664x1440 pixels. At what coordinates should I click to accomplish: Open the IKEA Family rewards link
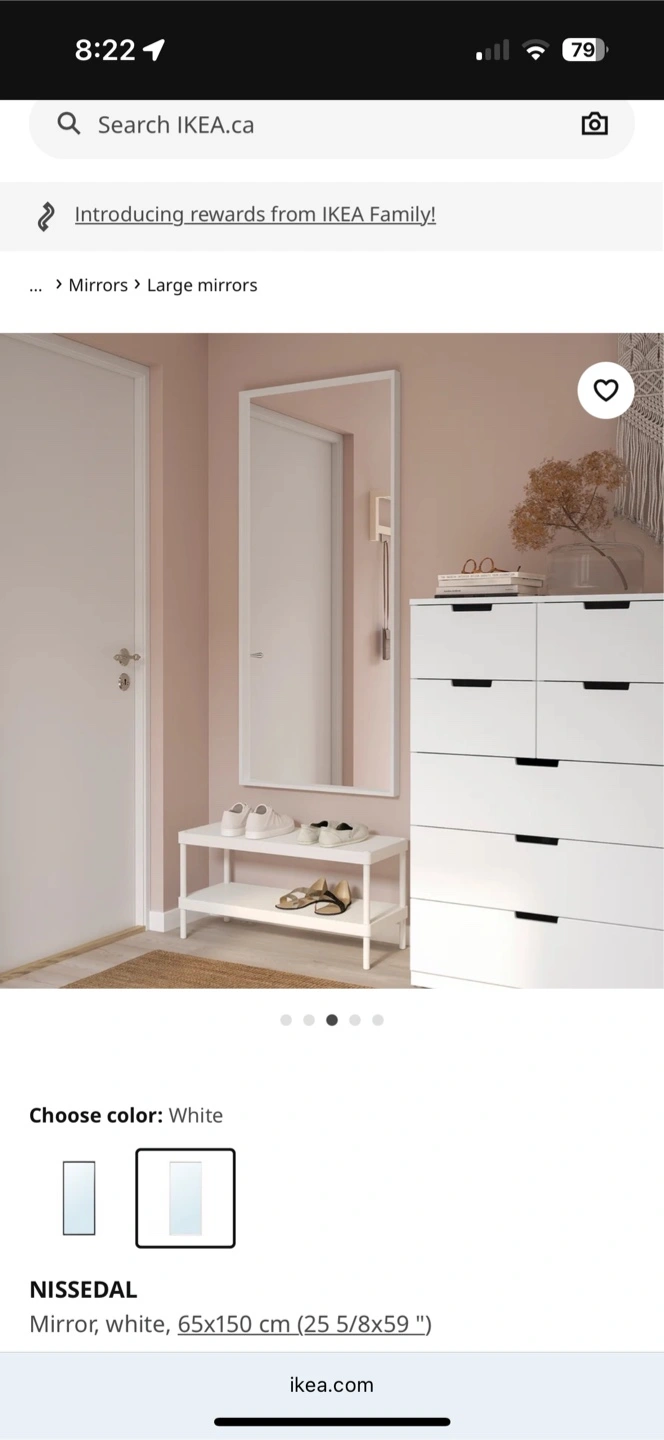(255, 214)
